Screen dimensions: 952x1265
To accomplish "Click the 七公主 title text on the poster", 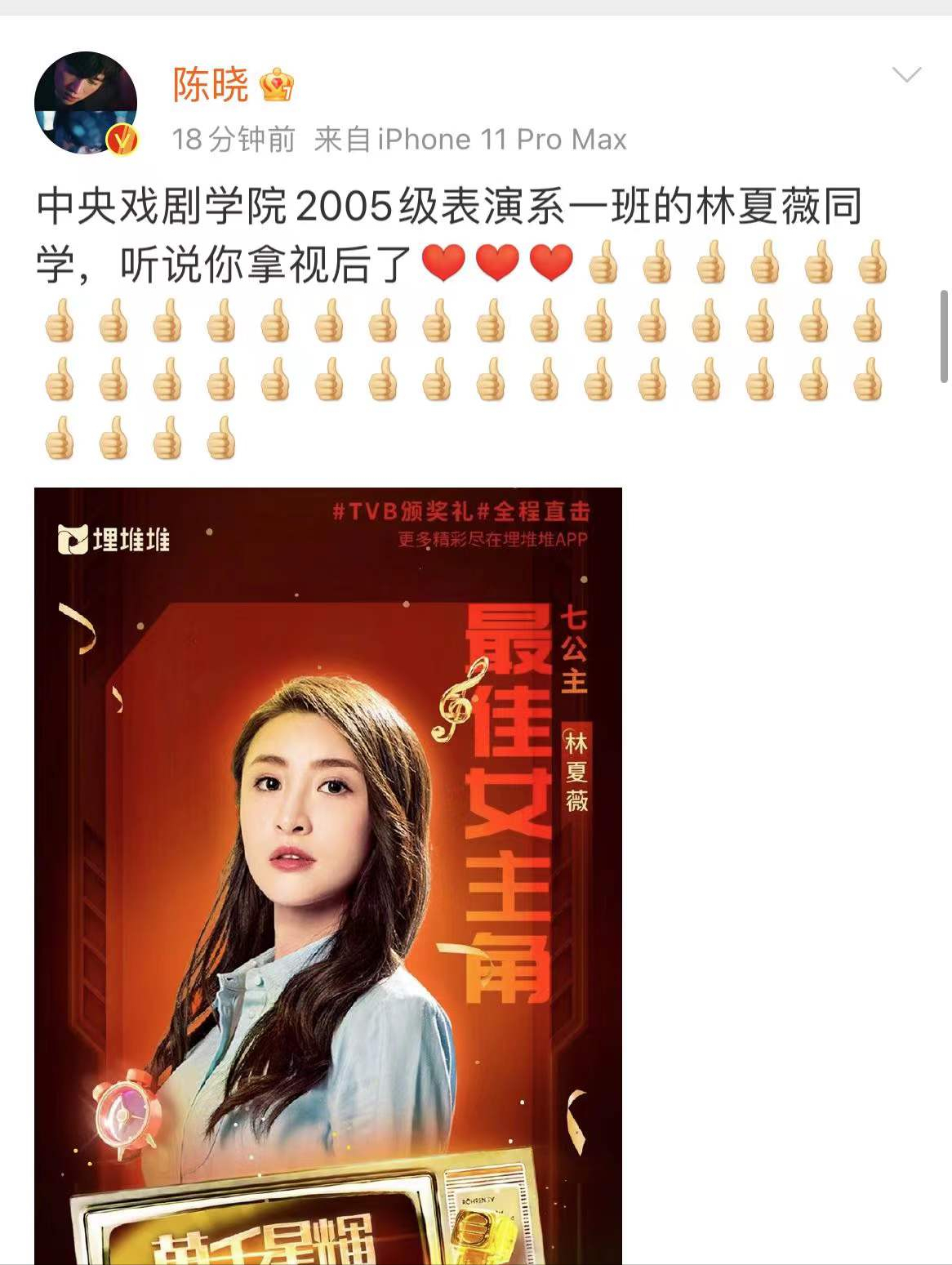I will (x=574, y=650).
